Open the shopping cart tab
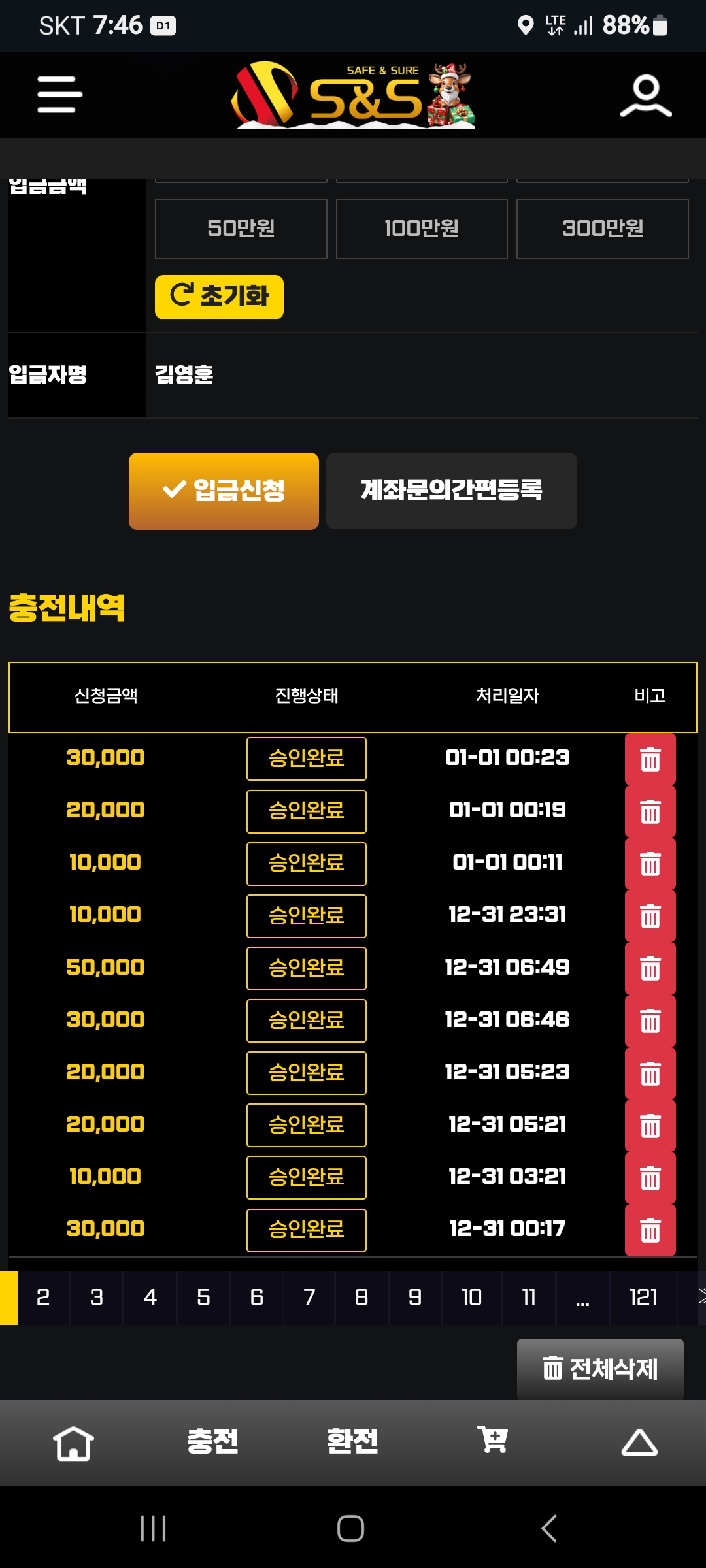706x1568 pixels. pos(493,1440)
